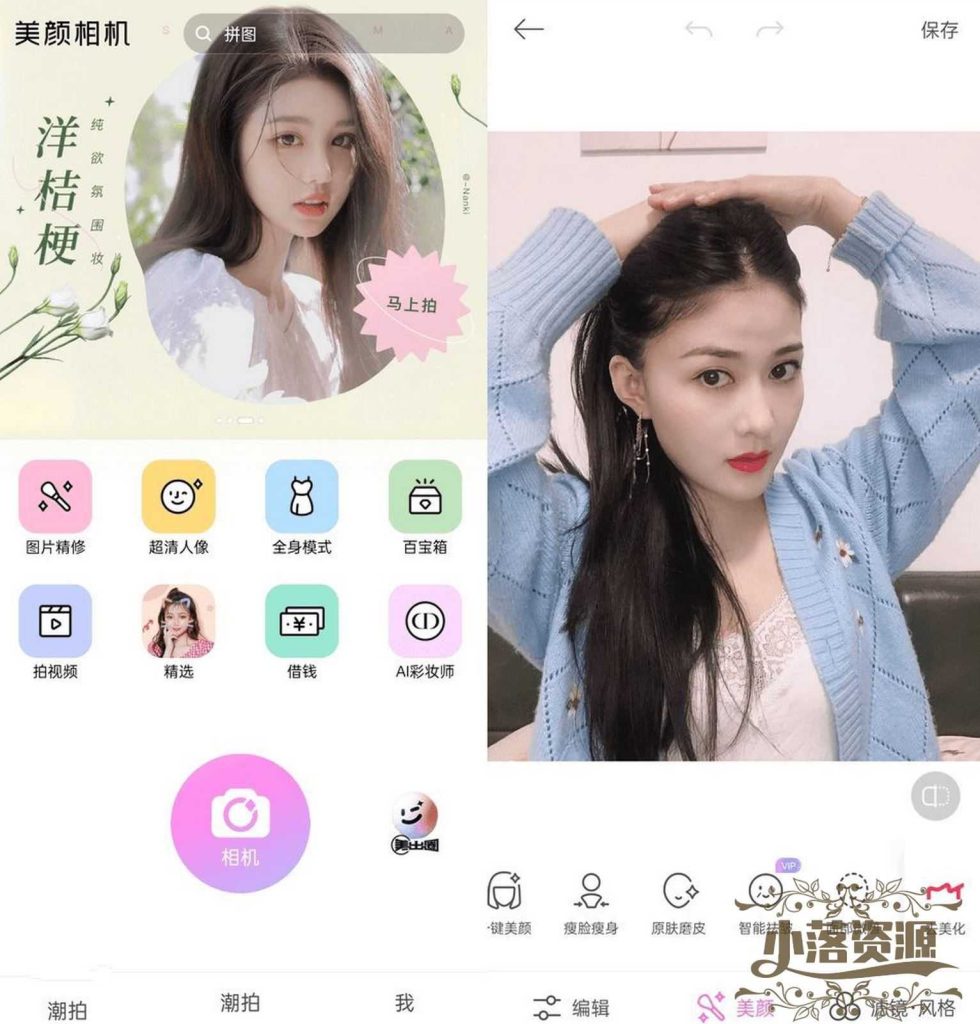Open the 精选 featured section
Viewport: 980px width, 1024px height.
point(178,622)
